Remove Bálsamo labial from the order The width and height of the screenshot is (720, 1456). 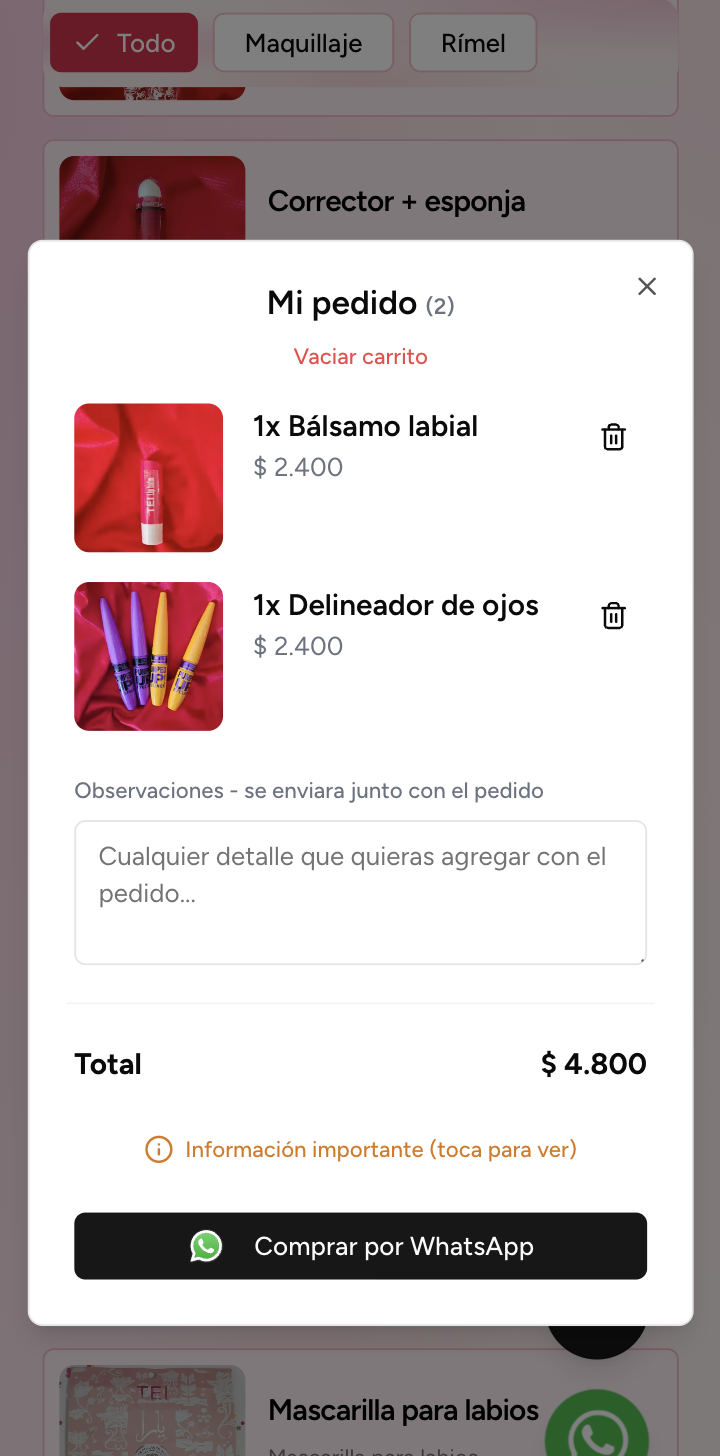click(x=613, y=437)
